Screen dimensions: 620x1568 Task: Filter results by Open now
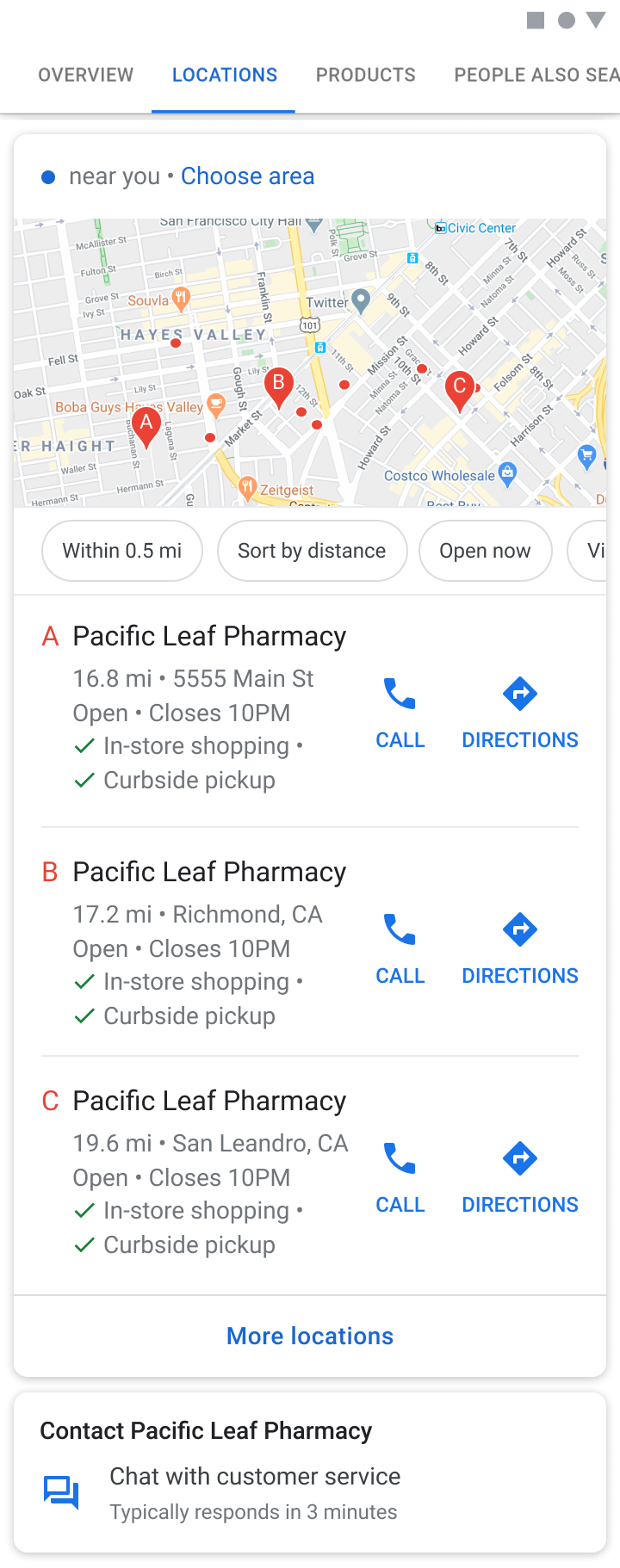tap(485, 551)
